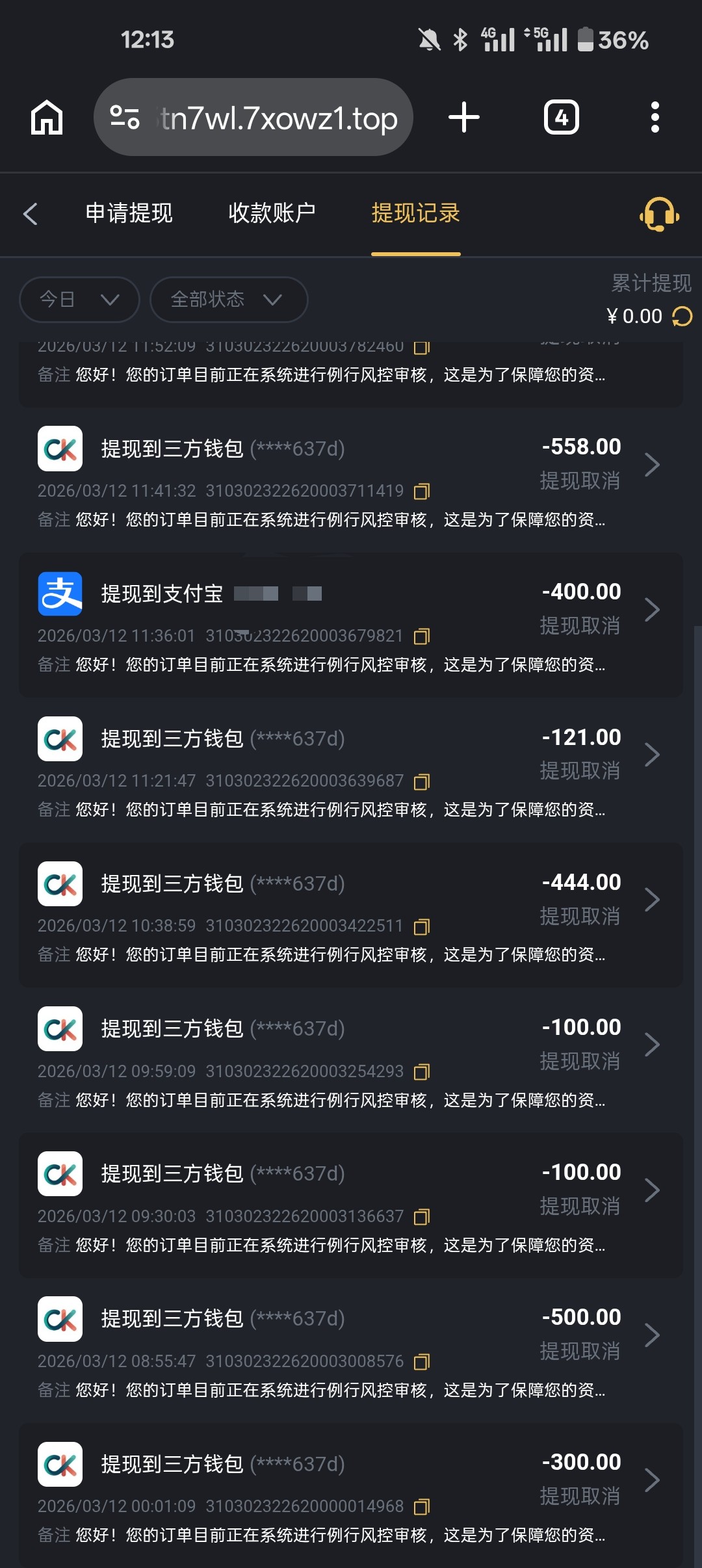This screenshot has width=702, height=1568.
Task: Open the browser overflow menu
Action: (655, 118)
